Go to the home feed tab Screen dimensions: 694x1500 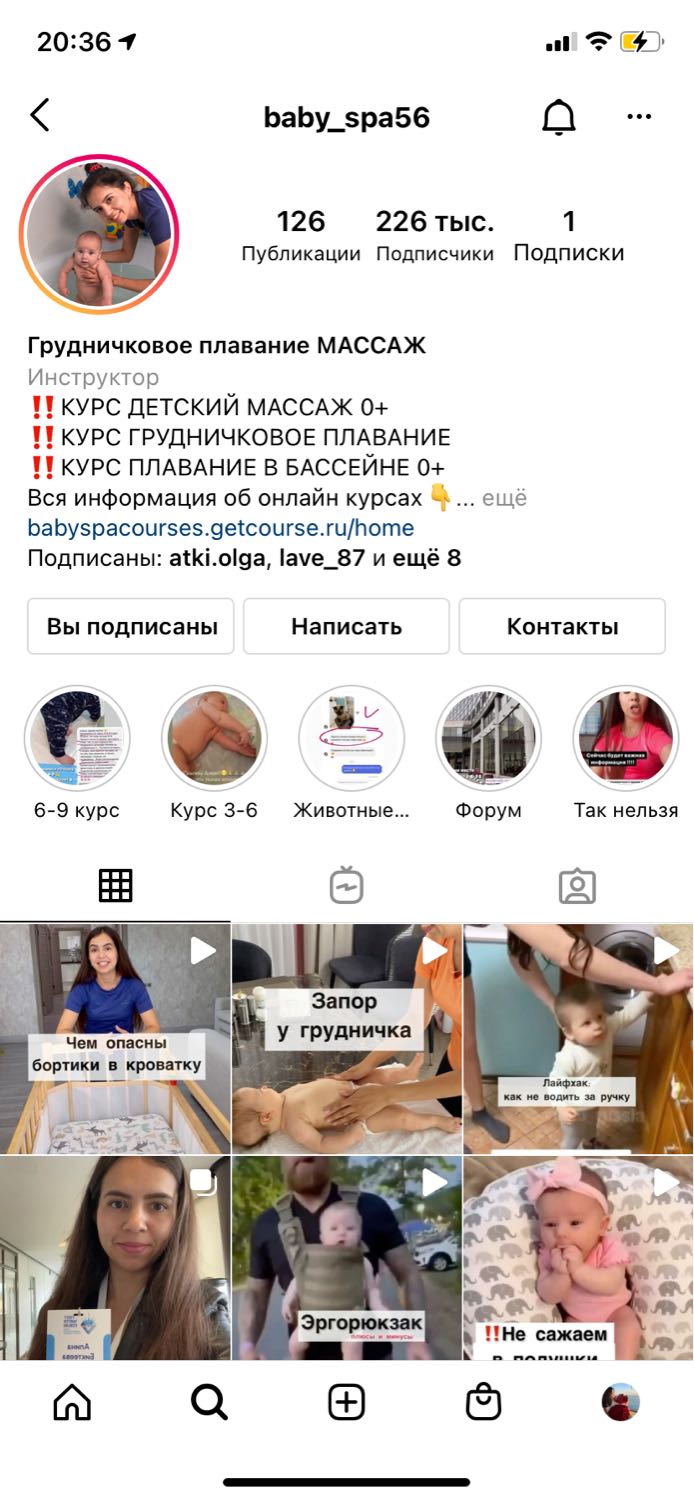coord(72,1403)
